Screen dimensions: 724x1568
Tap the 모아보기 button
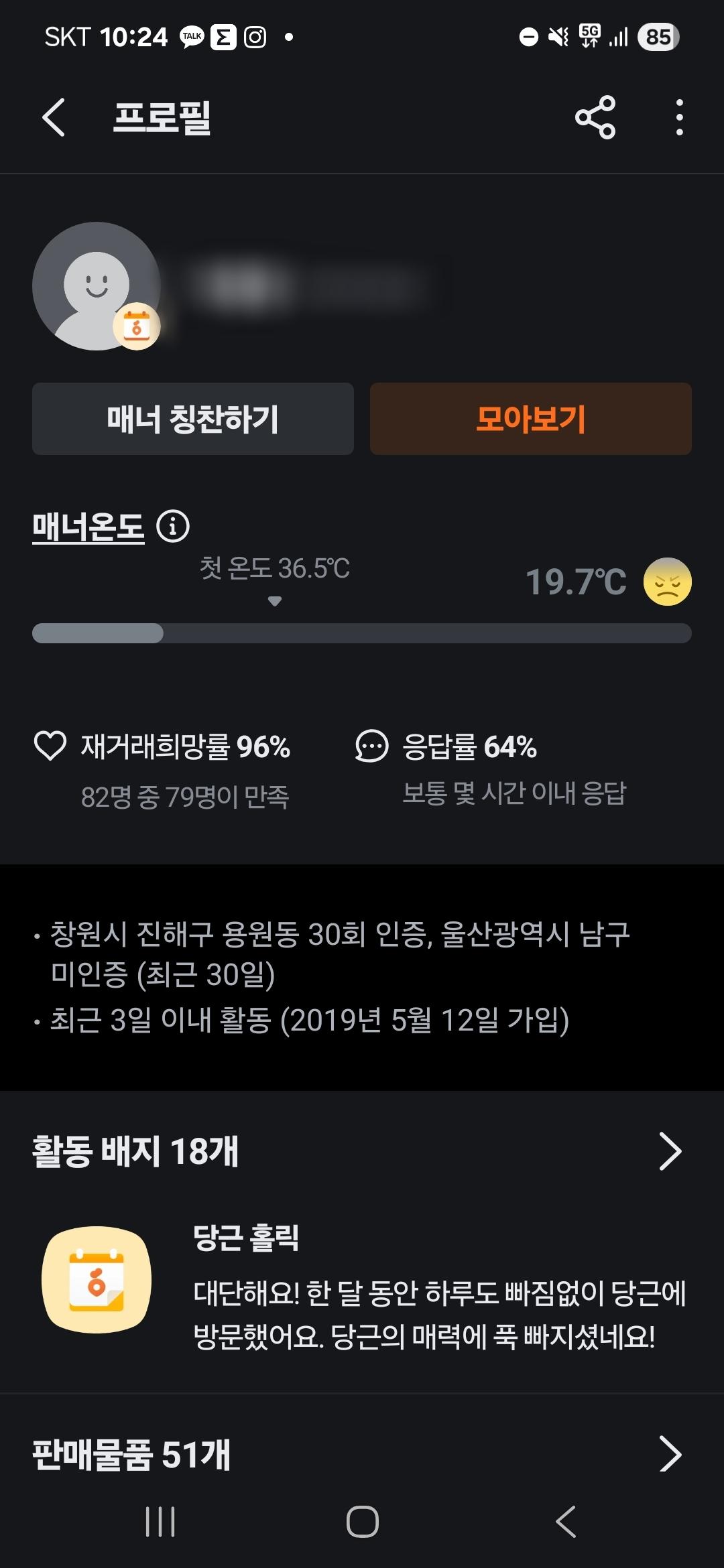(x=530, y=419)
